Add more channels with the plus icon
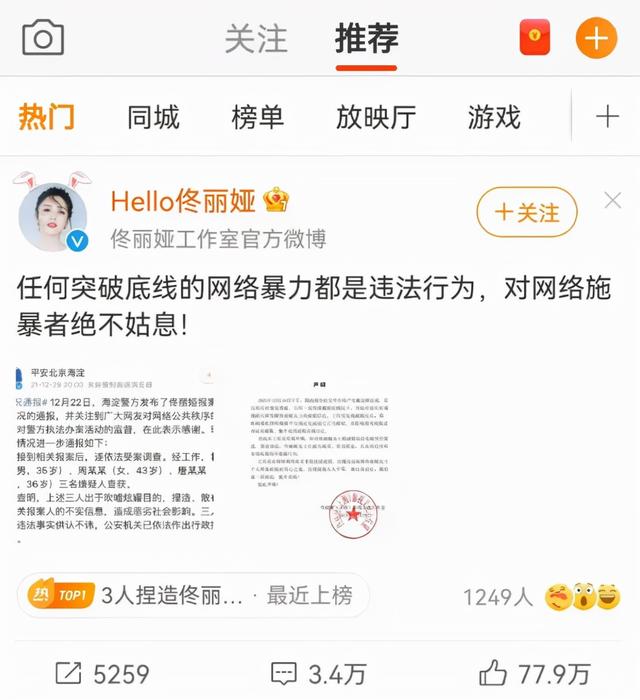 pyautogui.click(x=607, y=117)
